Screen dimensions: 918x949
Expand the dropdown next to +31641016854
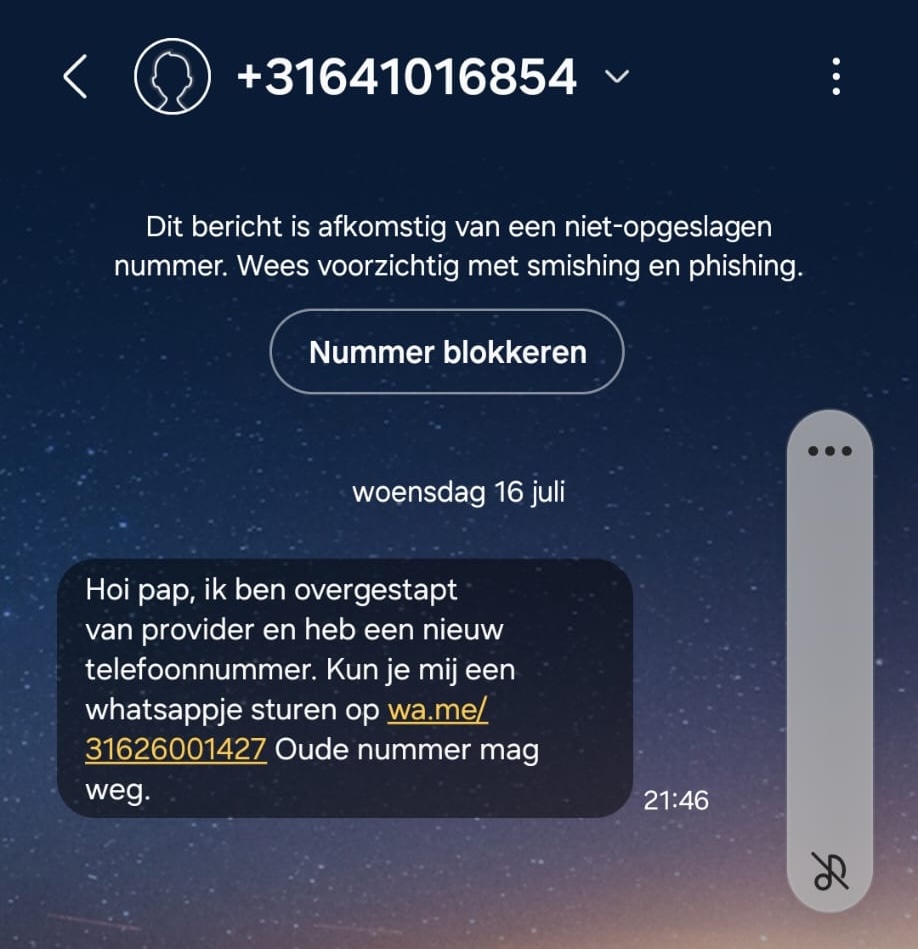coord(618,77)
